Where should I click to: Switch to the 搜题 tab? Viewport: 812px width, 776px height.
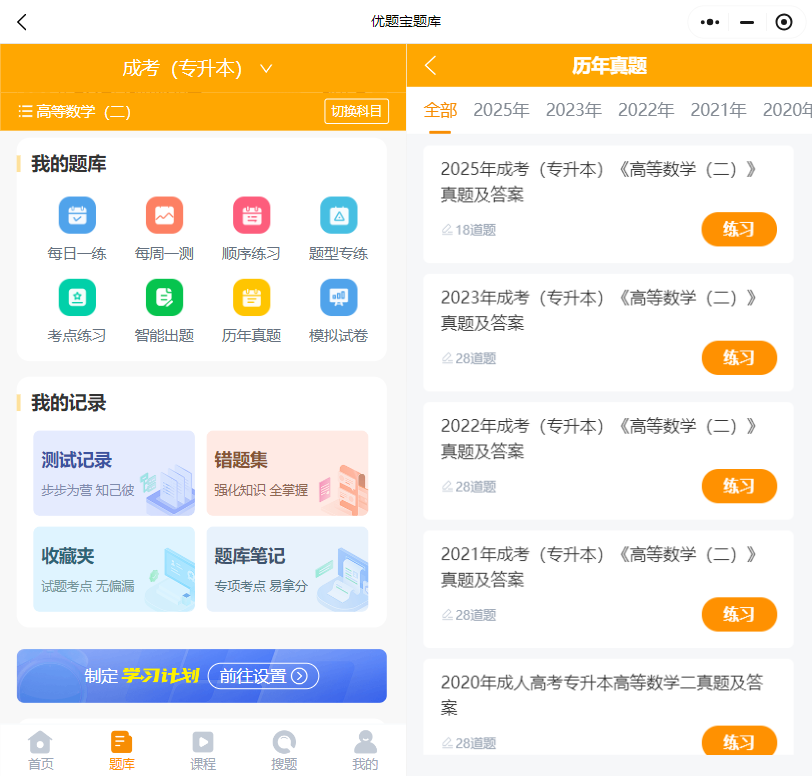click(284, 751)
